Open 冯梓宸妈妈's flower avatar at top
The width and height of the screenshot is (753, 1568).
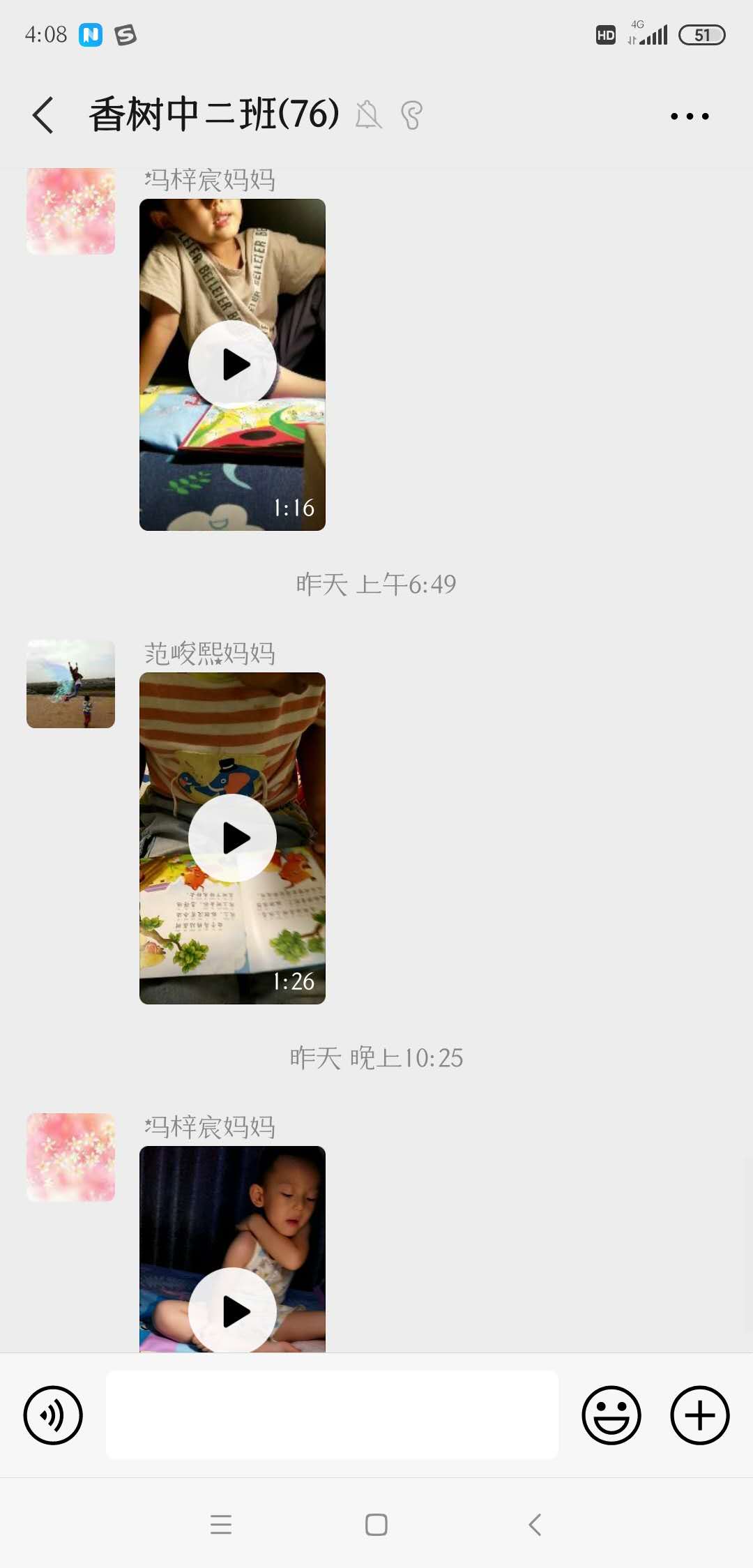[x=70, y=211]
